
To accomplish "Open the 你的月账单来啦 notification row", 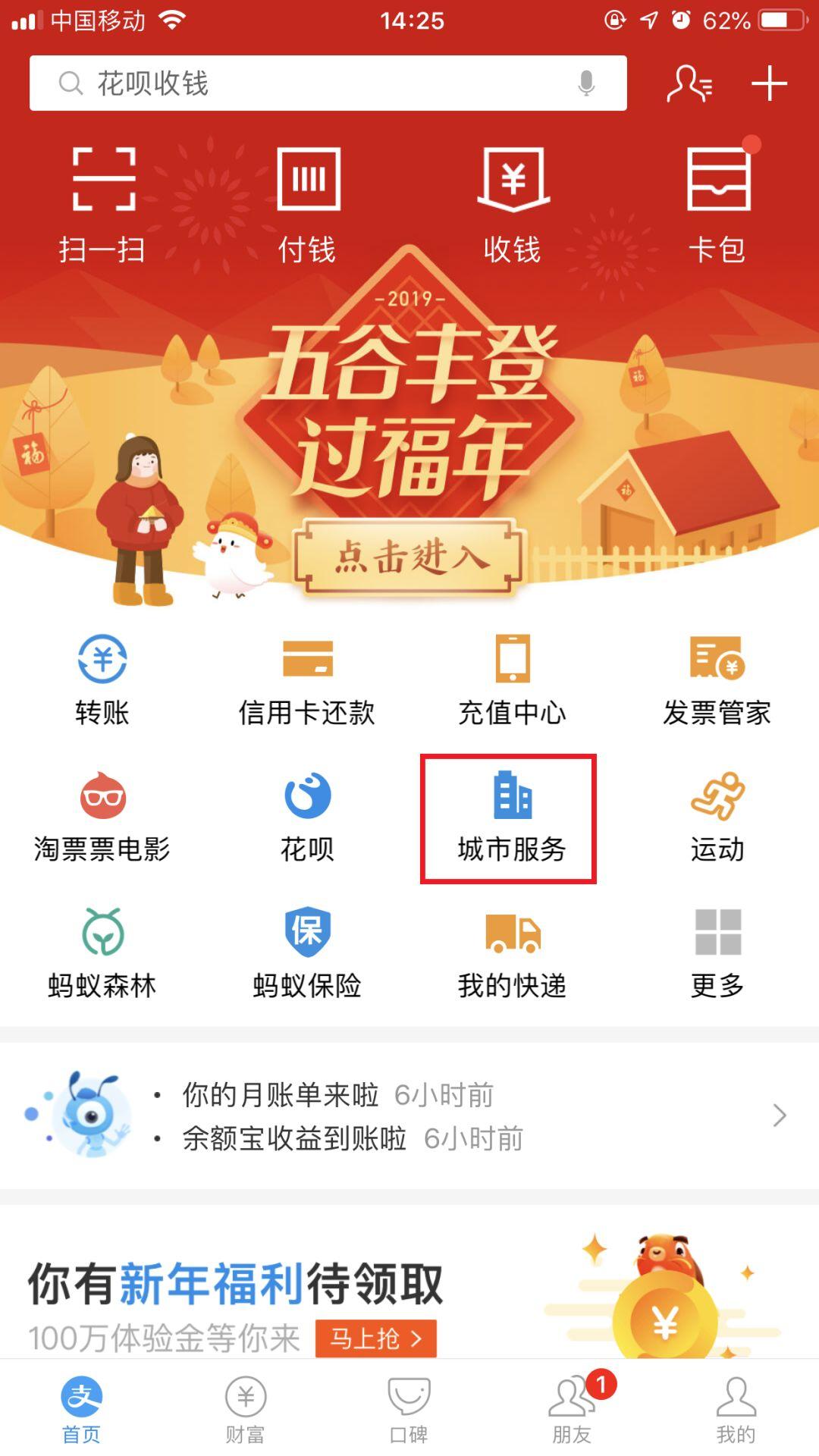I will click(409, 1116).
